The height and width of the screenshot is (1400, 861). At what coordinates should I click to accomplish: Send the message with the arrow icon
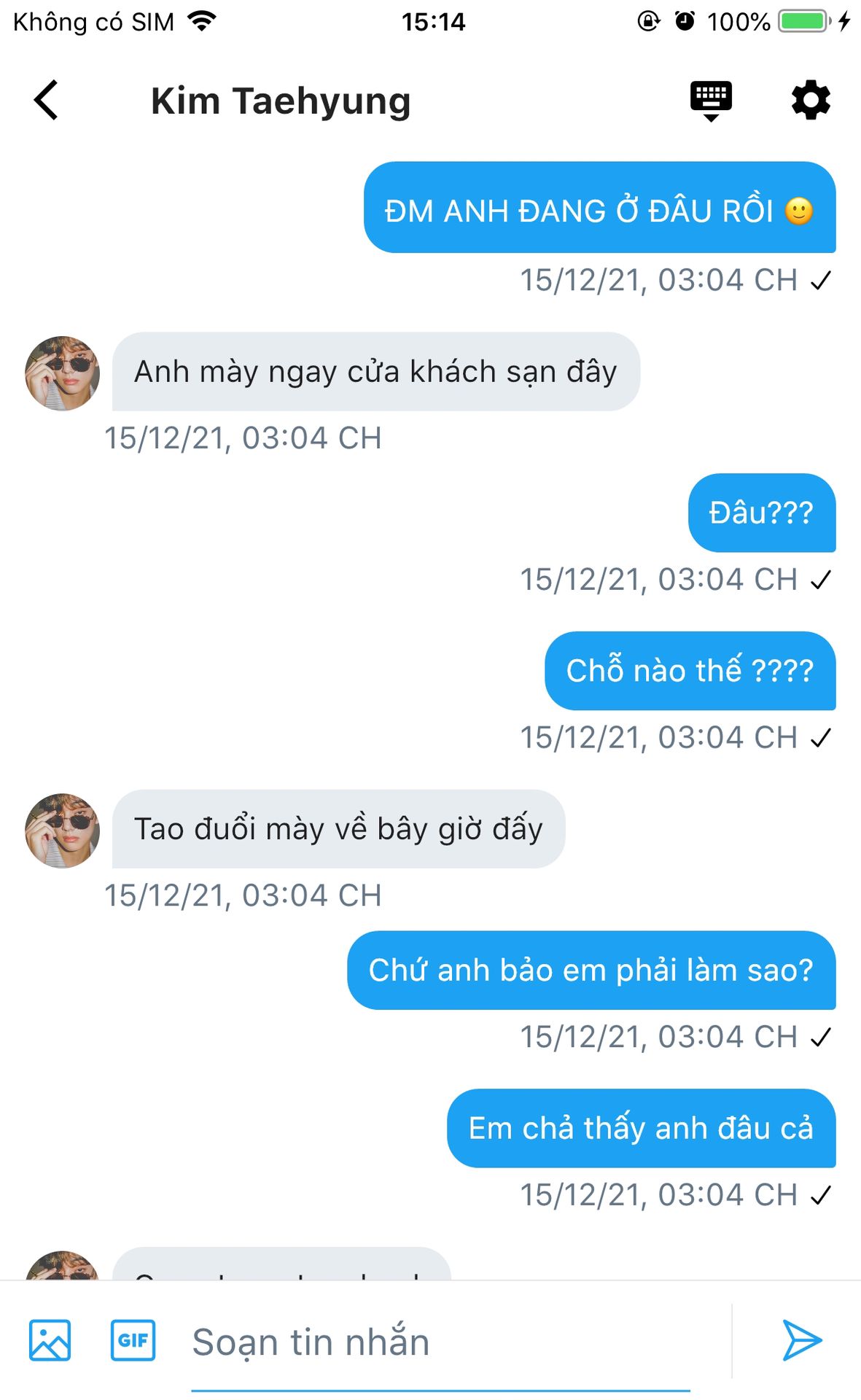click(802, 1340)
